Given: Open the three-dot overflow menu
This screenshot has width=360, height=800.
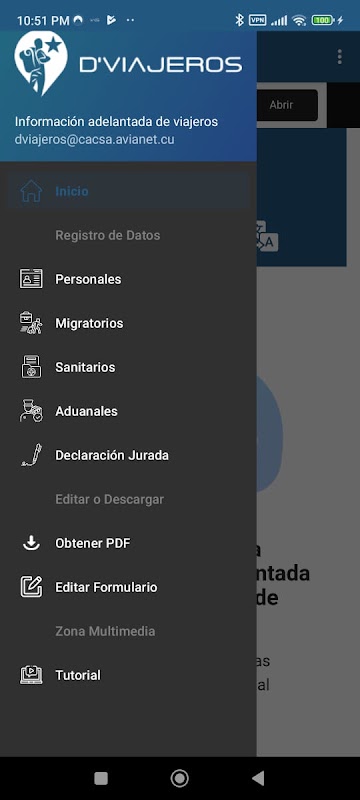Looking at the screenshot, I should point(340,57).
